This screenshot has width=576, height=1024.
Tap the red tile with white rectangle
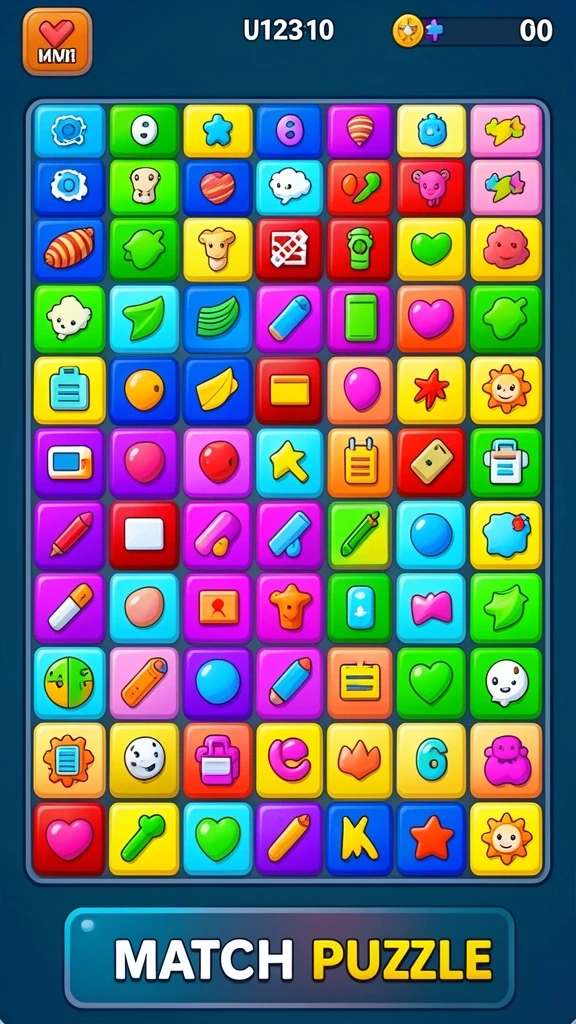pos(144,535)
